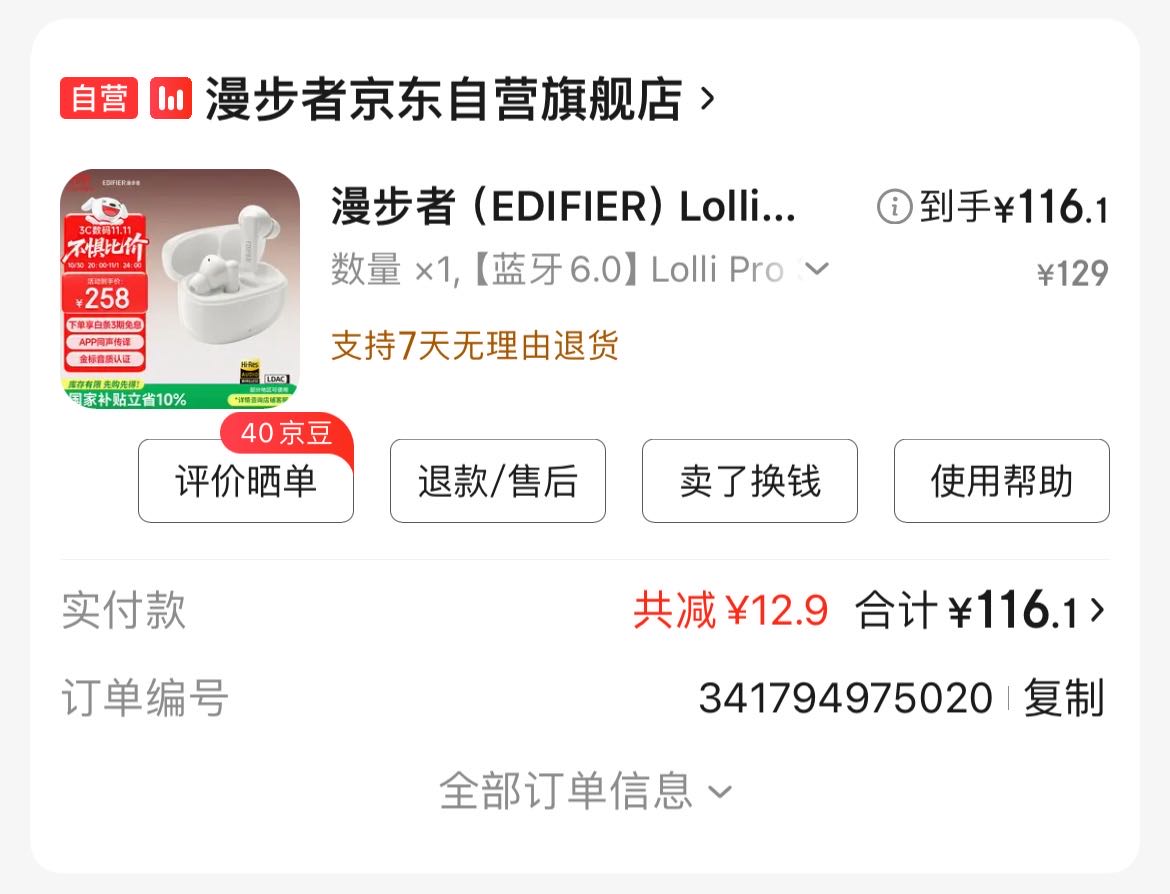The width and height of the screenshot is (1170, 894).
Task: Tap the 卖了换钱 button
Action: [x=750, y=481]
